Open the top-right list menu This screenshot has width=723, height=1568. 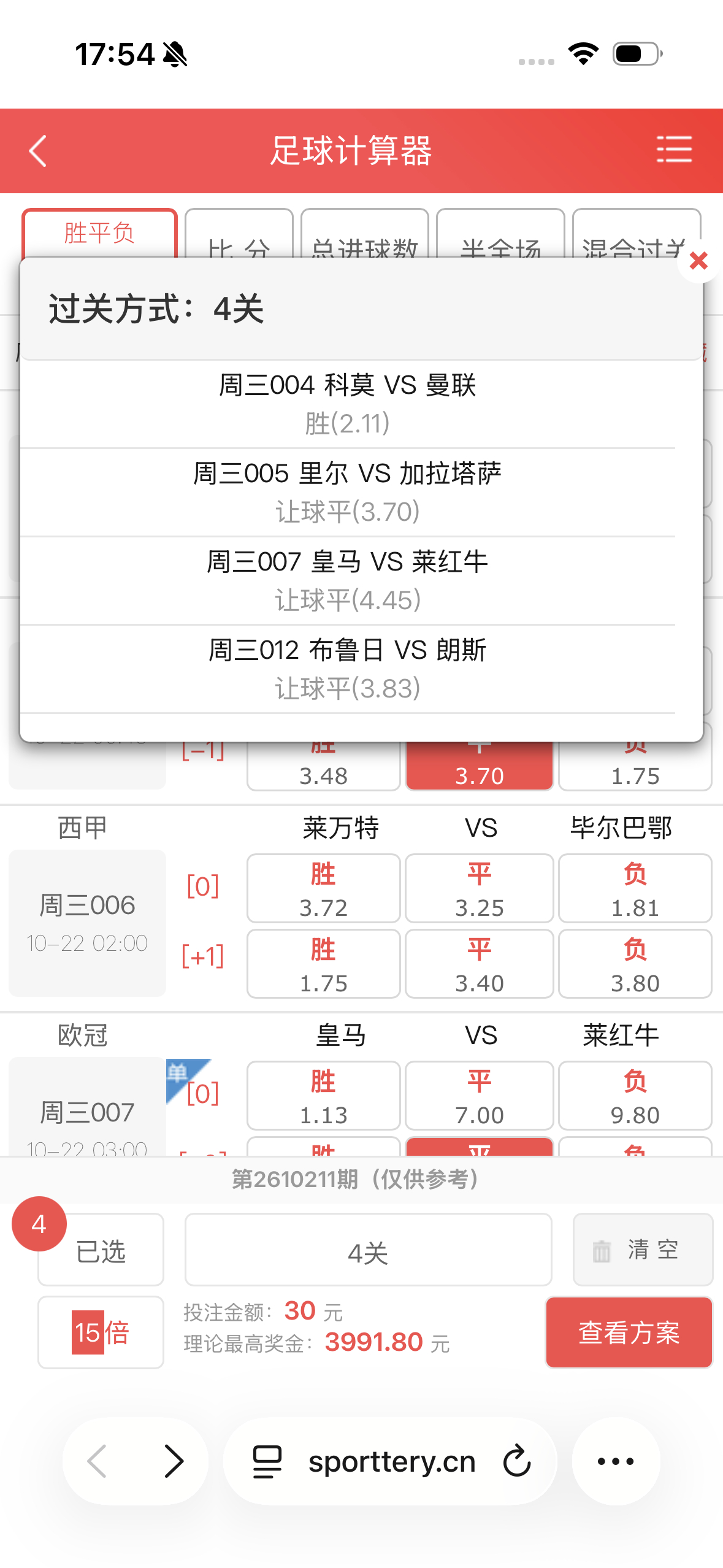tap(674, 150)
